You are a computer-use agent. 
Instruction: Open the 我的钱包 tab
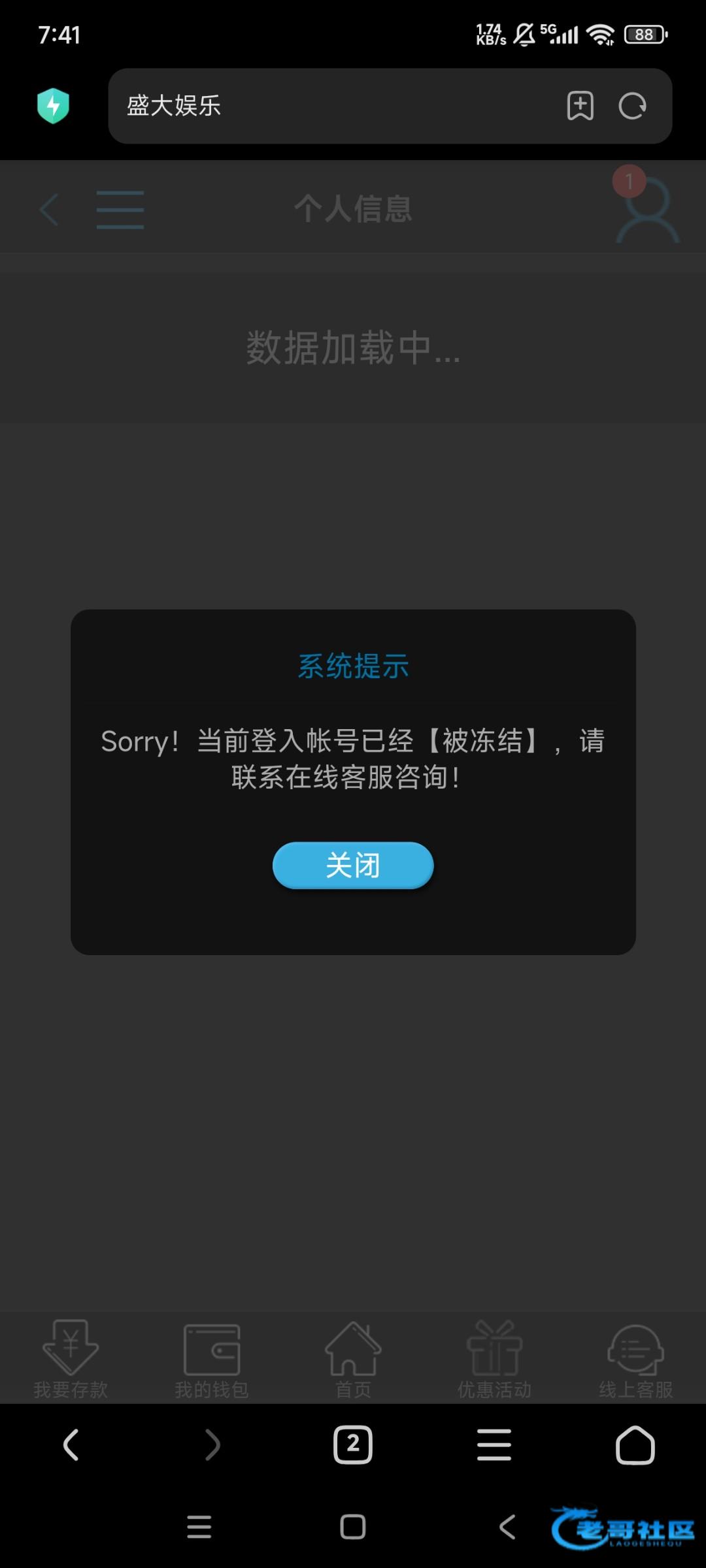(212, 1358)
